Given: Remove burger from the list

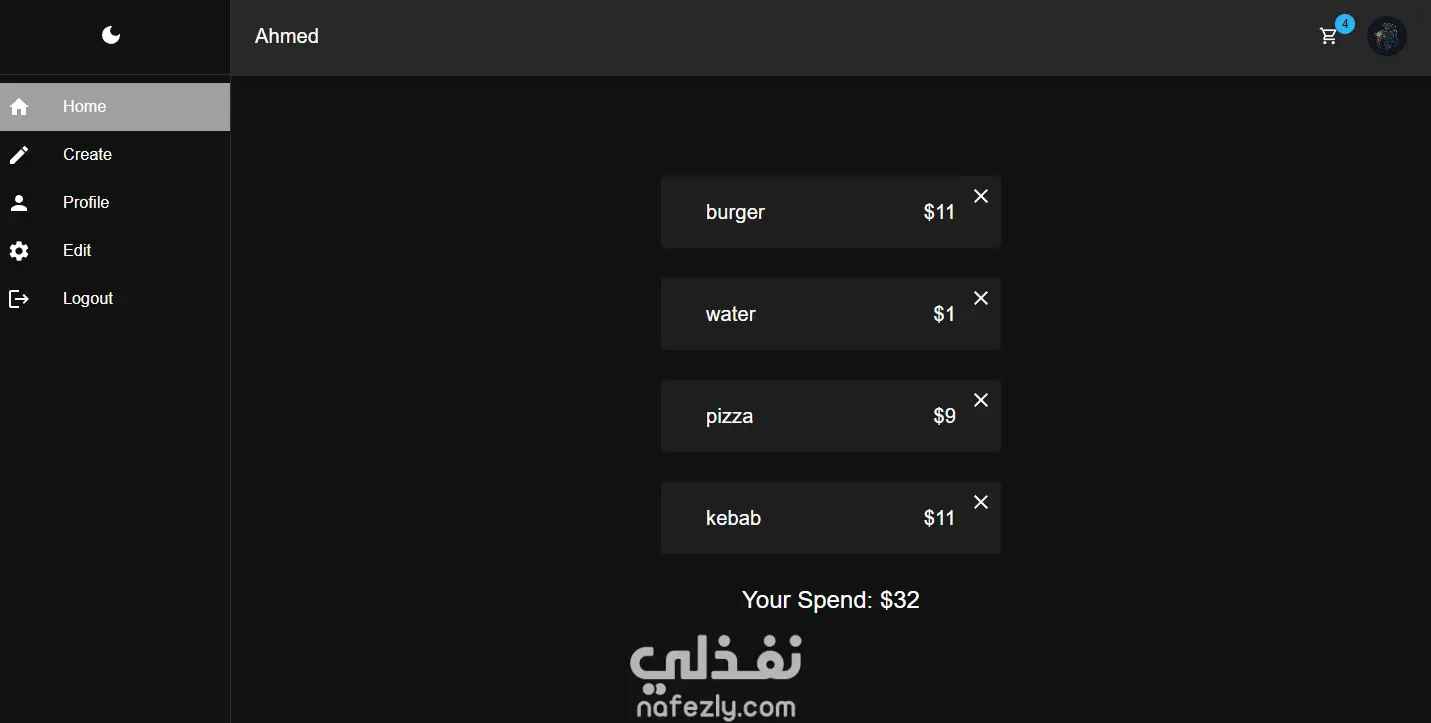Looking at the screenshot, I should pyautogui.click(x=981, y=197).
